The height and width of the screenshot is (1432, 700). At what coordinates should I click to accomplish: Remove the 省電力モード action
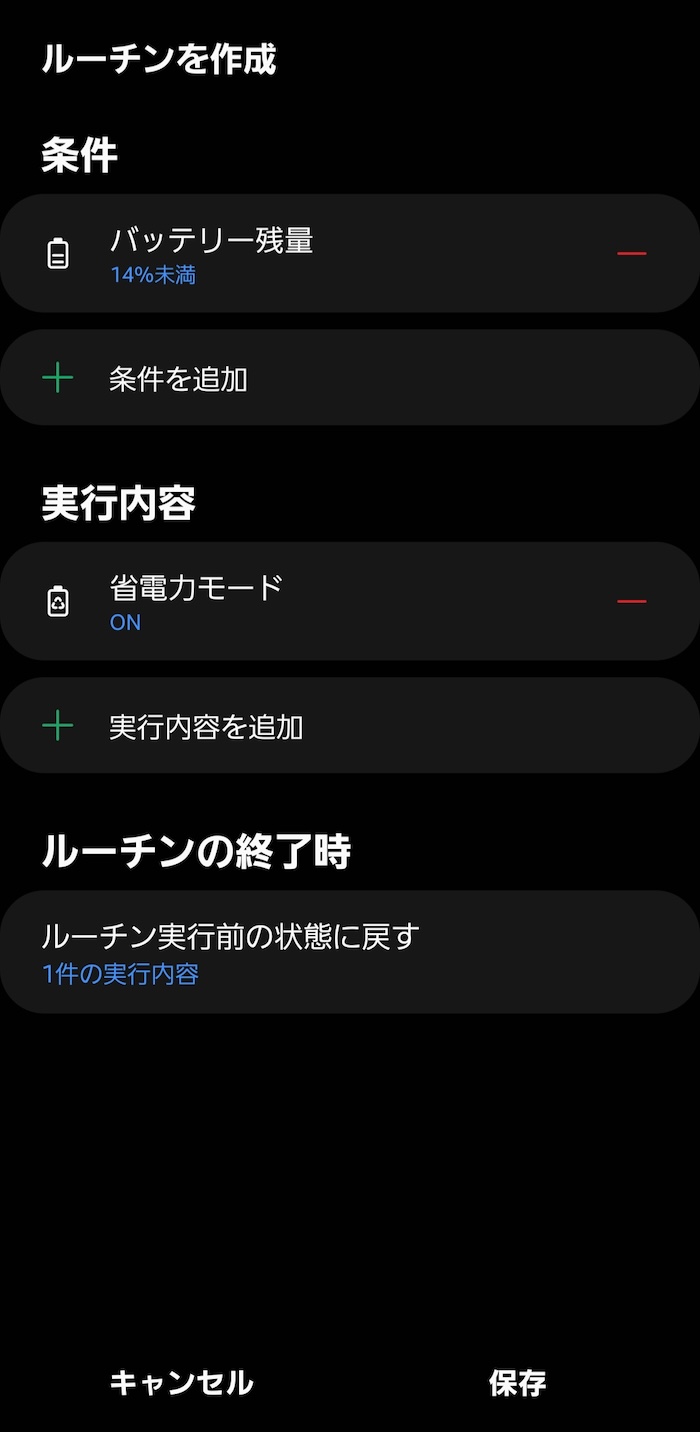coord(631,601)
